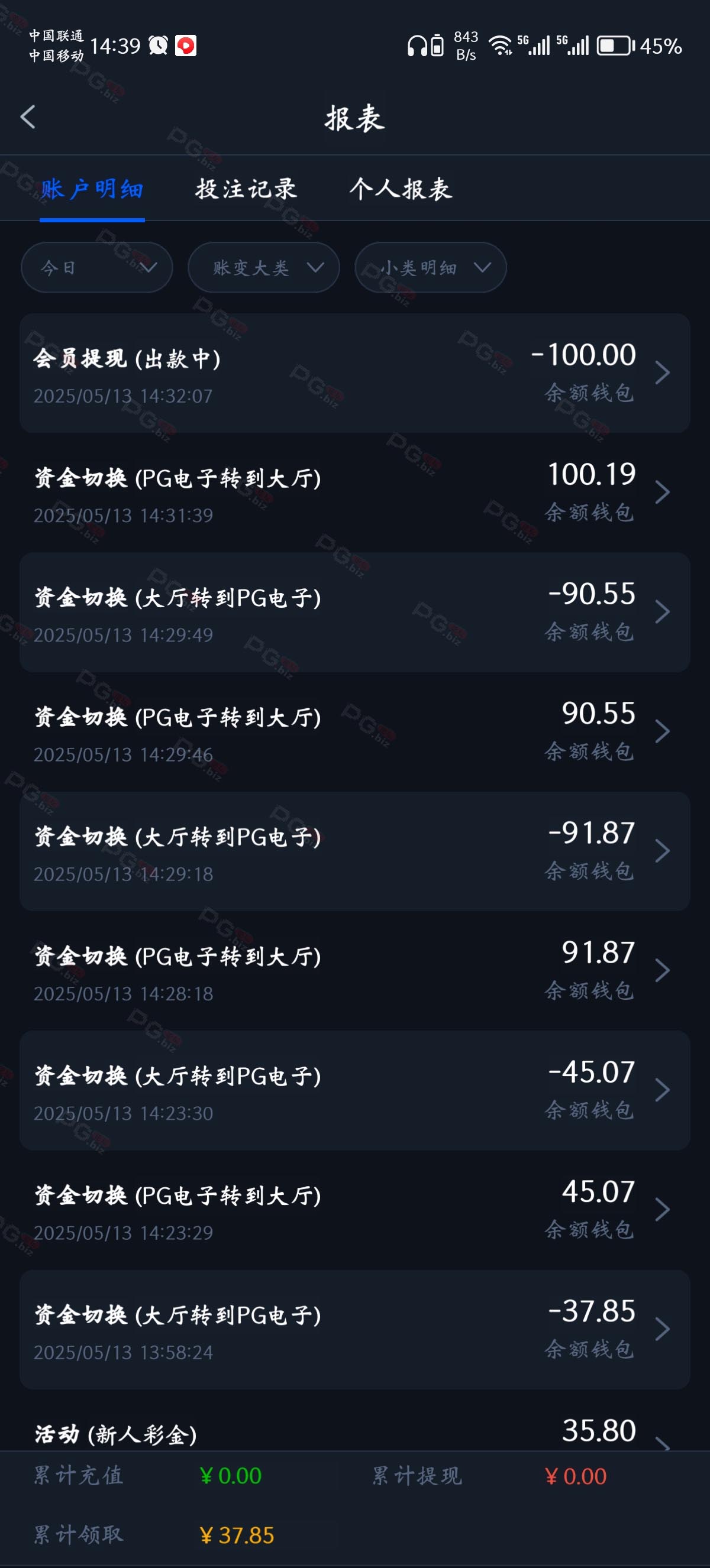Open the 今日 date dropdown

point(97,267)
